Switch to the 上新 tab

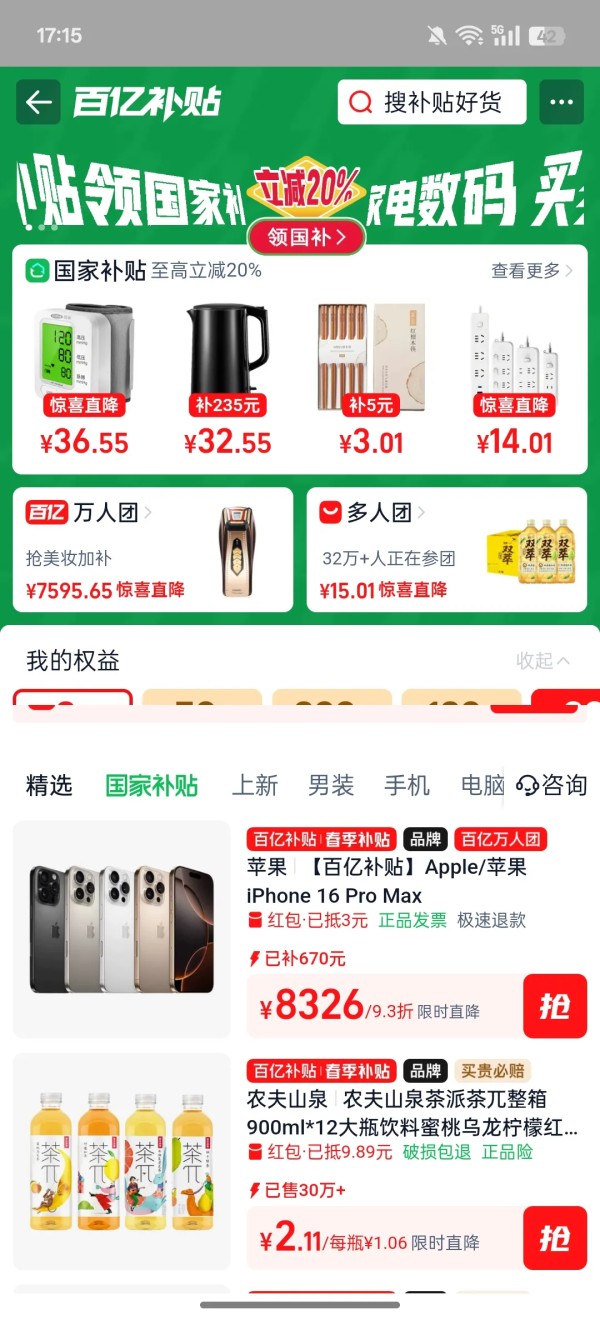click(255, 785)
